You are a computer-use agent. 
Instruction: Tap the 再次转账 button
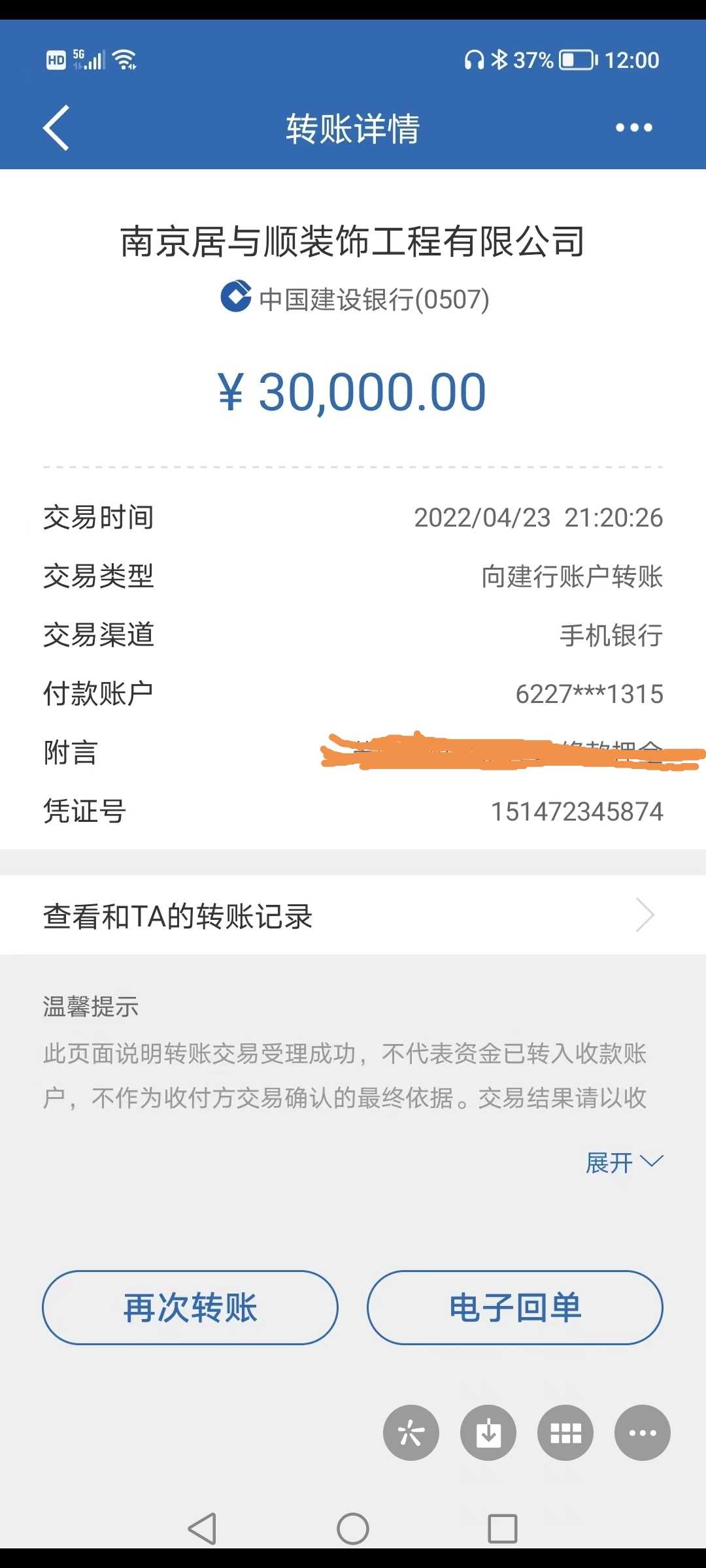[x=190, y=1307]
